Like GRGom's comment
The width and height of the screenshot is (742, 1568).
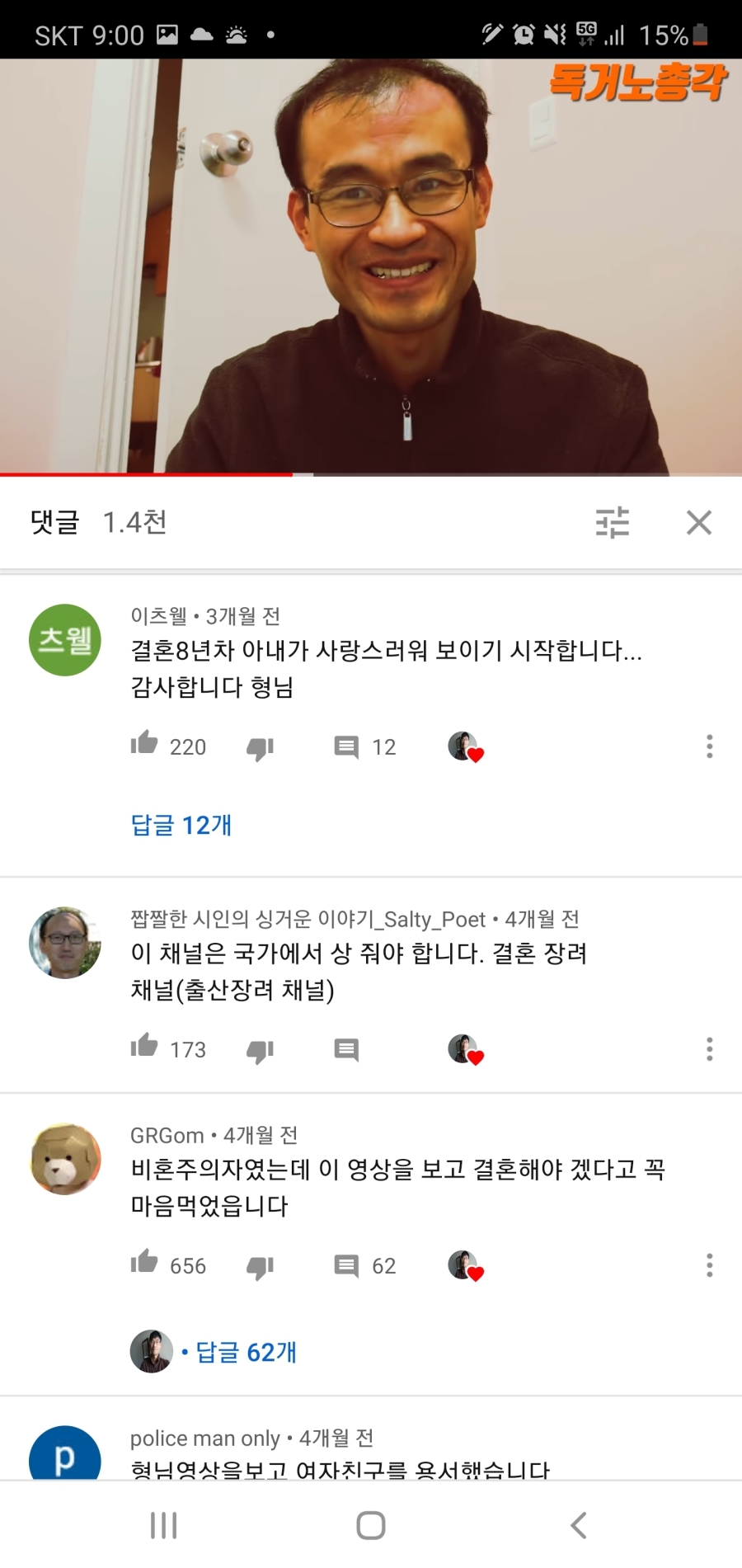coord(144,1263)
